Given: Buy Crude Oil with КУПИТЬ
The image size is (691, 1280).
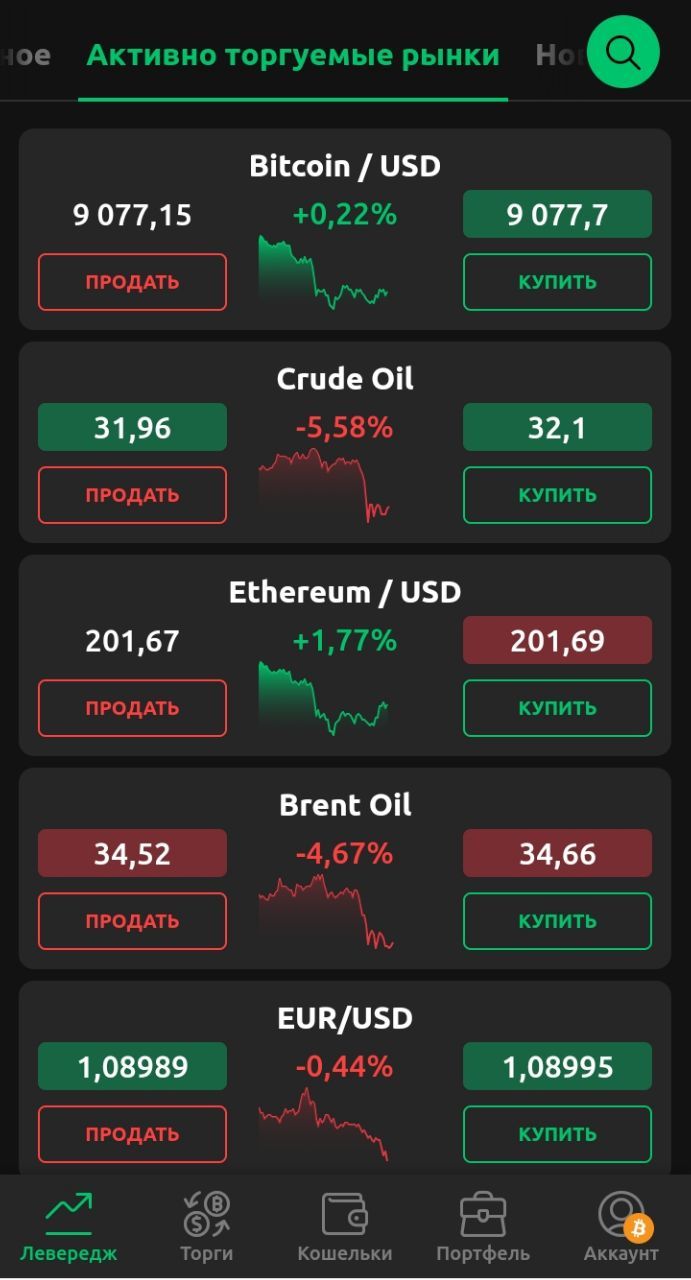Looking at the screenshot, I should pos(557,495).
